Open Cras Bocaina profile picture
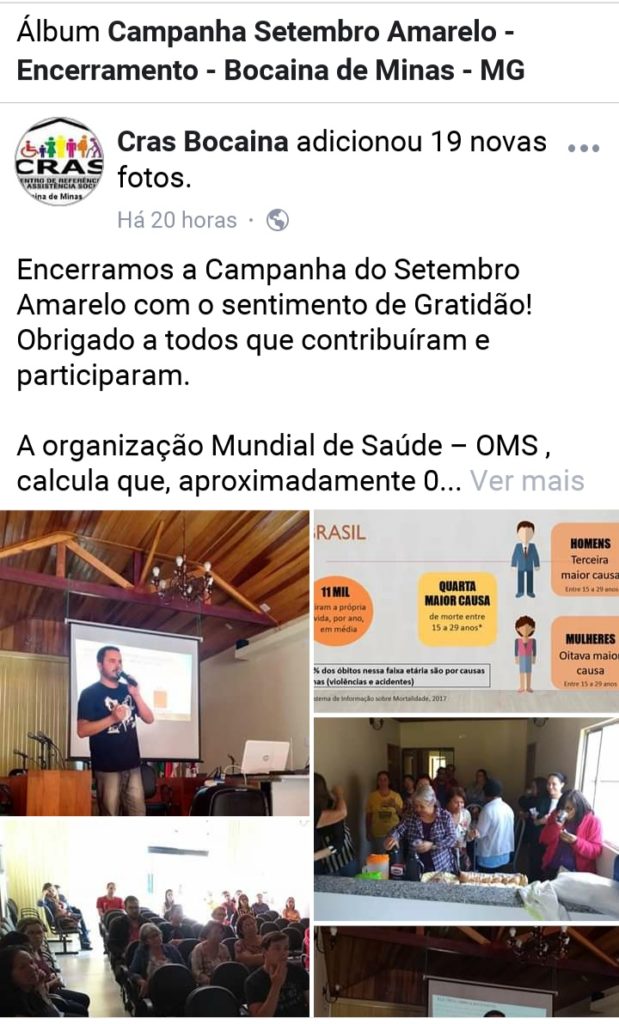619x1024 pixels. (59, 161)
